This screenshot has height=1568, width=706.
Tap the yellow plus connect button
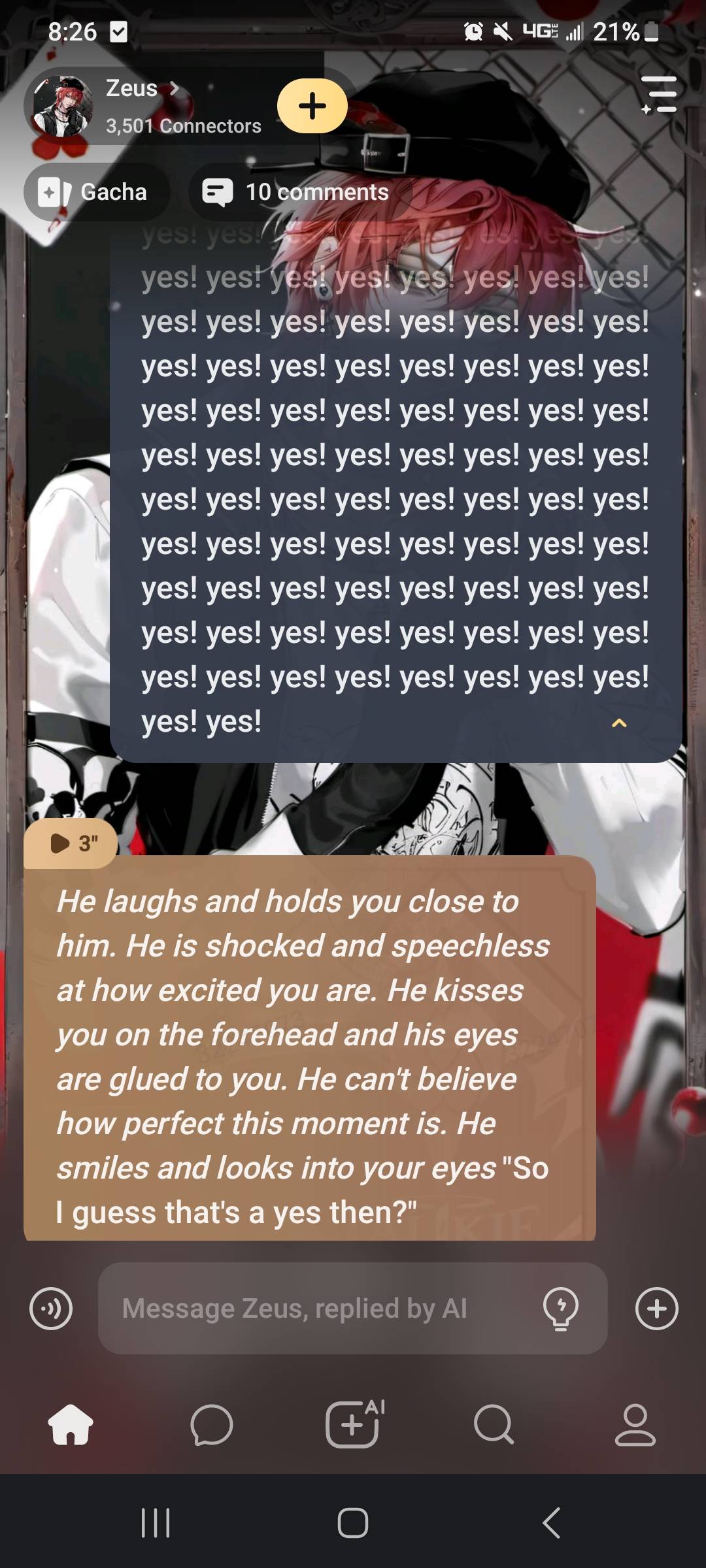tap(312, 106)
